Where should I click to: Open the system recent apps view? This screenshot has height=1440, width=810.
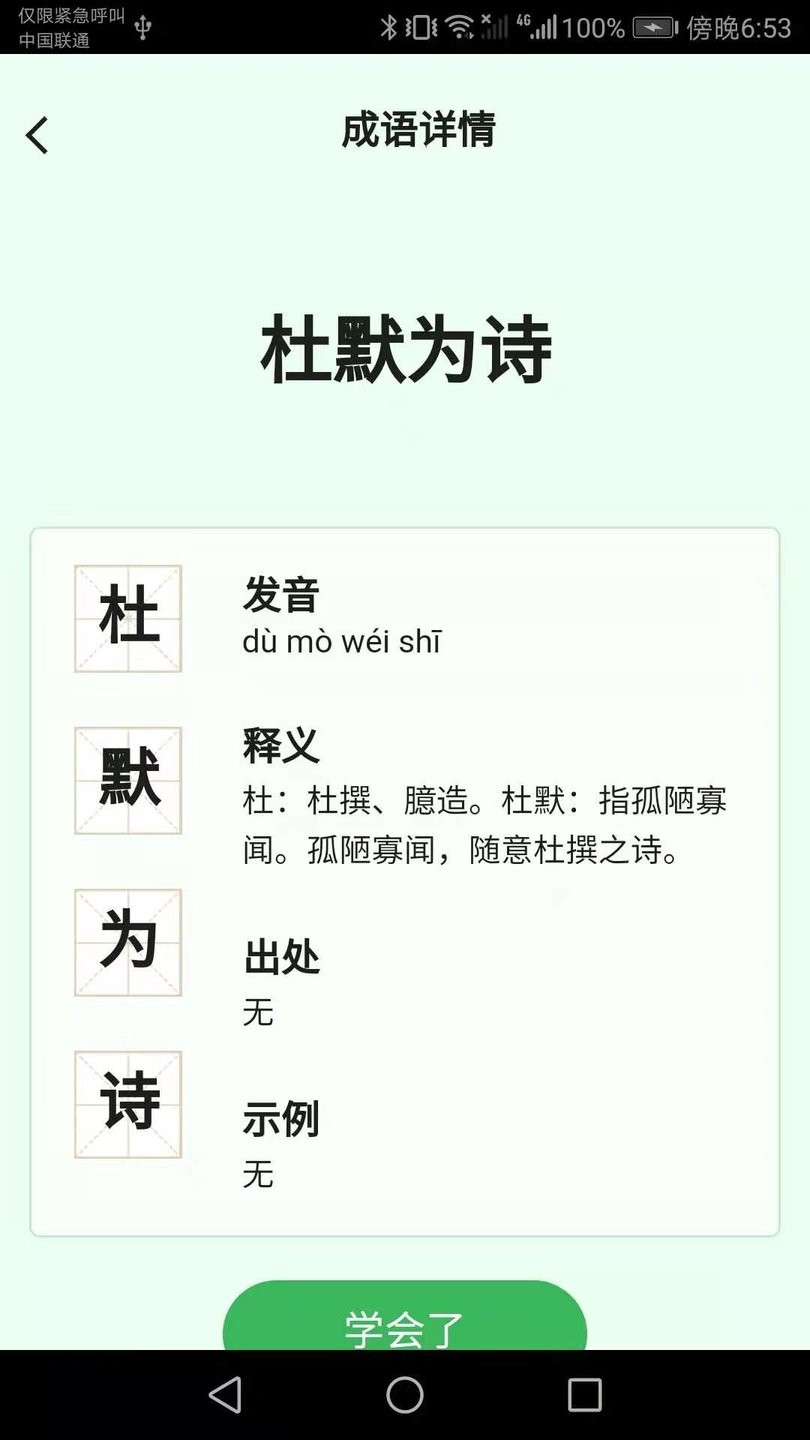(x=584, y=1395)
